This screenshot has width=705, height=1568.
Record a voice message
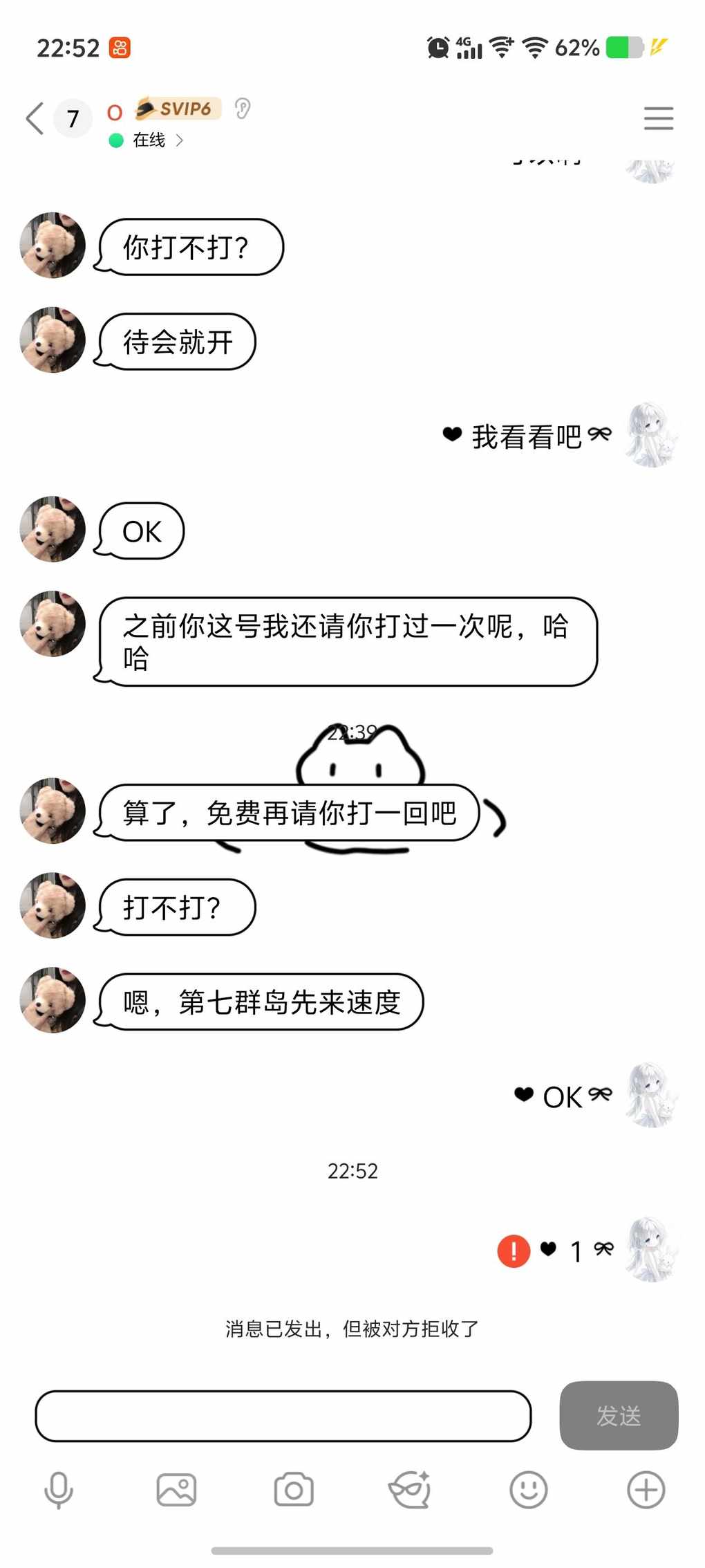(59, 1489)
